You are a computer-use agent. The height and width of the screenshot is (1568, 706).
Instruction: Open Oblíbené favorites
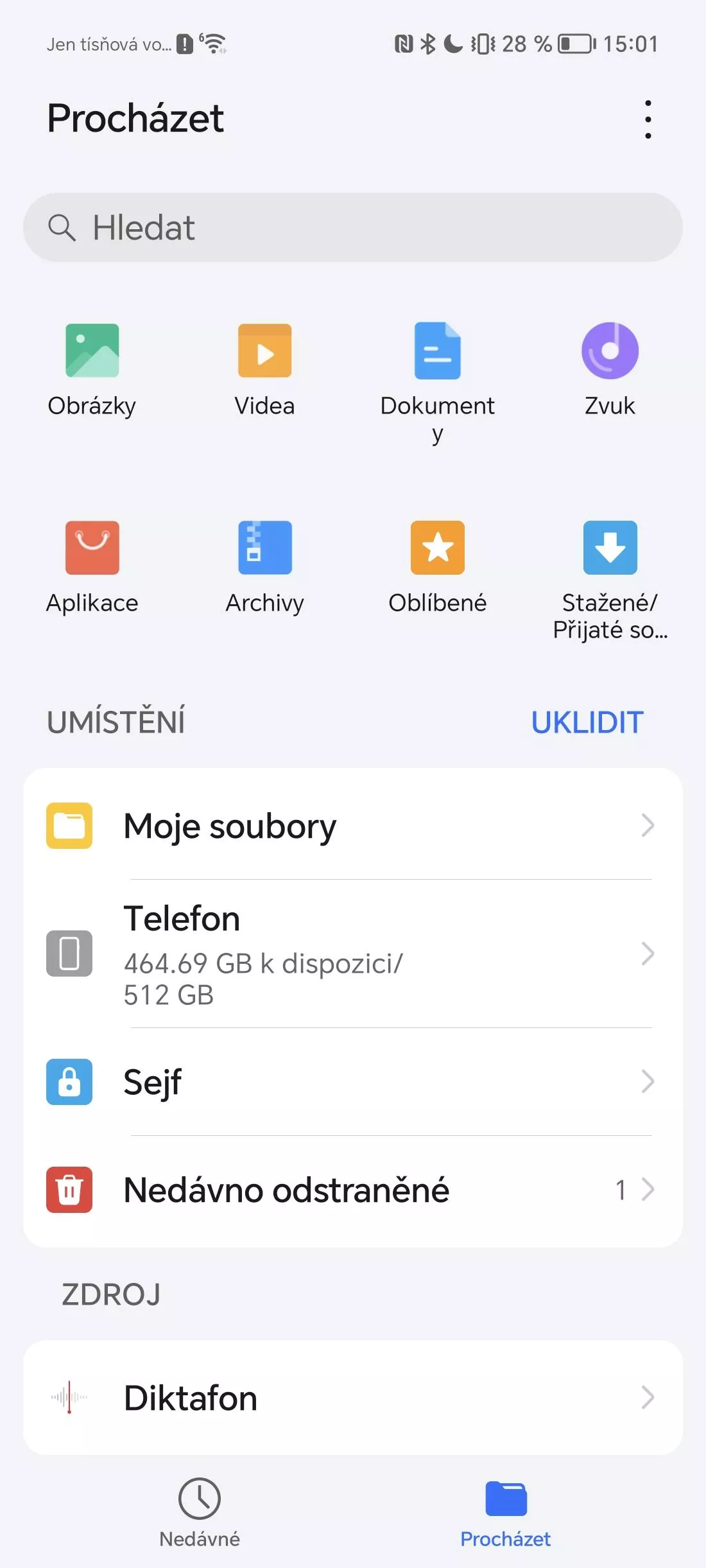coord(438,568)
